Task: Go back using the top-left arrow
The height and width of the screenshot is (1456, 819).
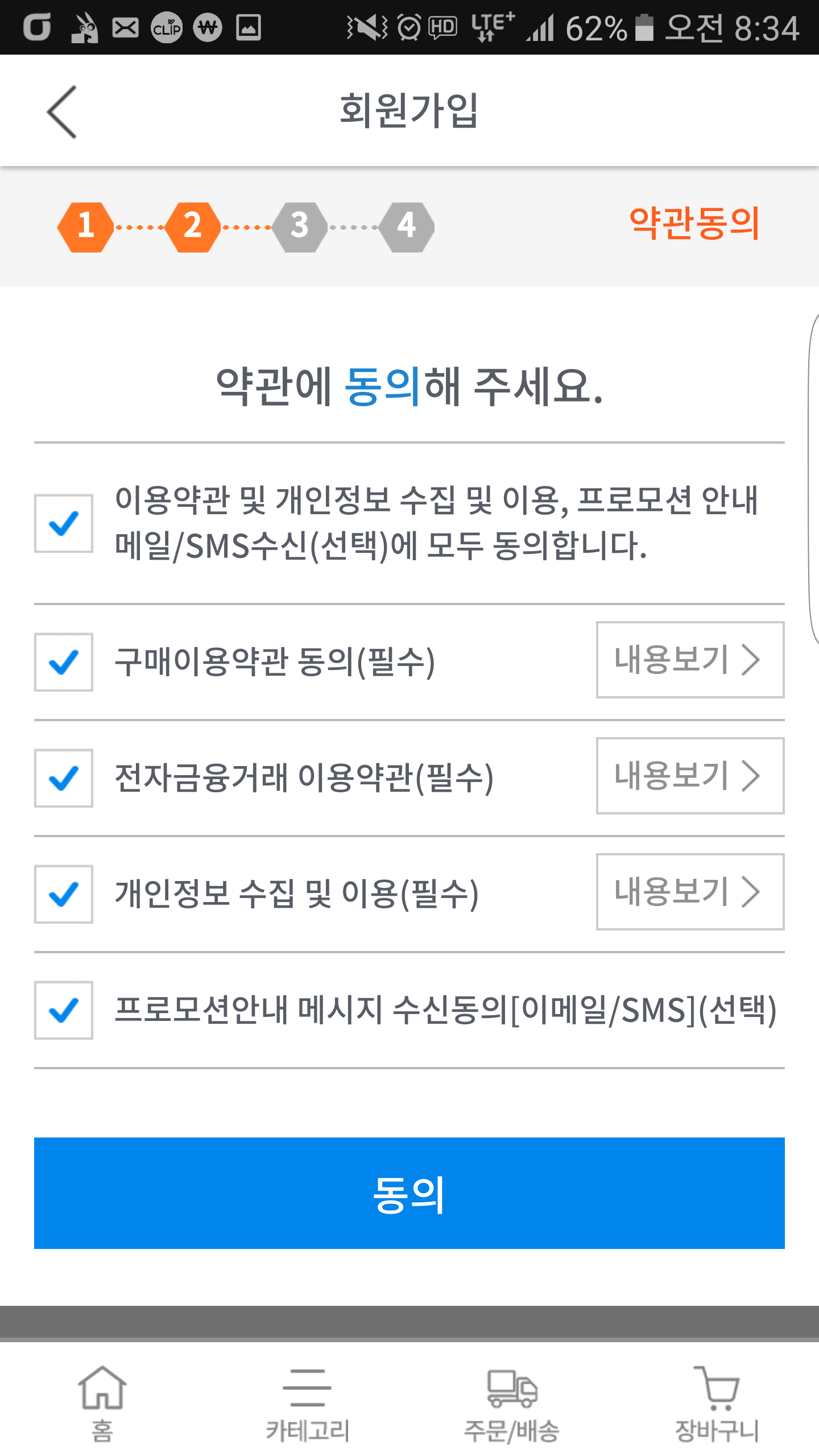Action: pos(62,112)
